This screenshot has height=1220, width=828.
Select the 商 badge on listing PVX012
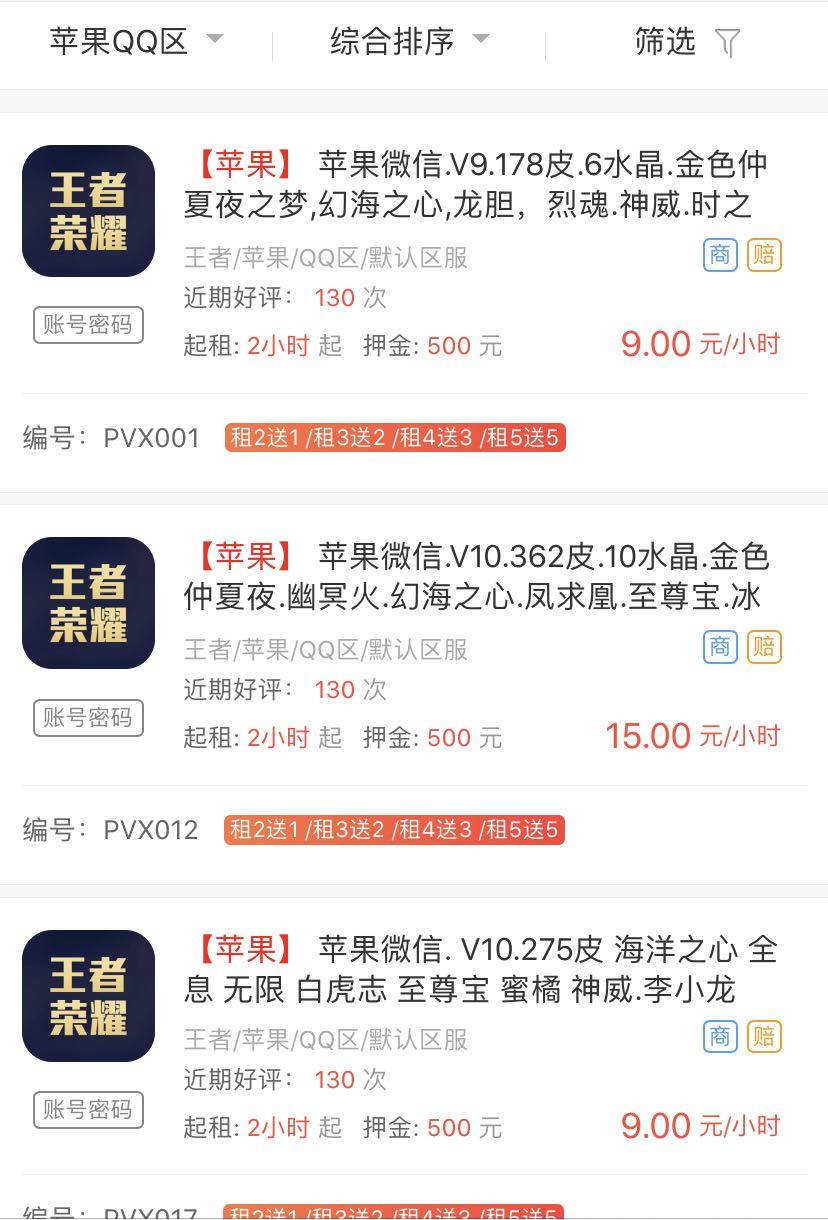point(719,648)
